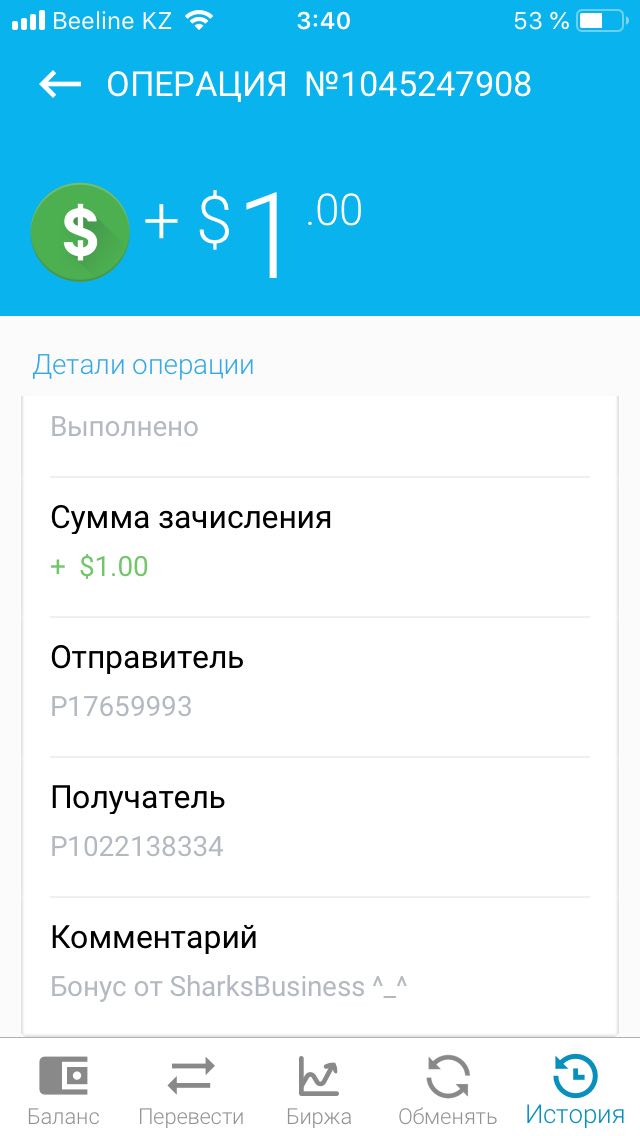Go back from the operation details
This screenshot has width=640, height=1136.
[60, 85]
